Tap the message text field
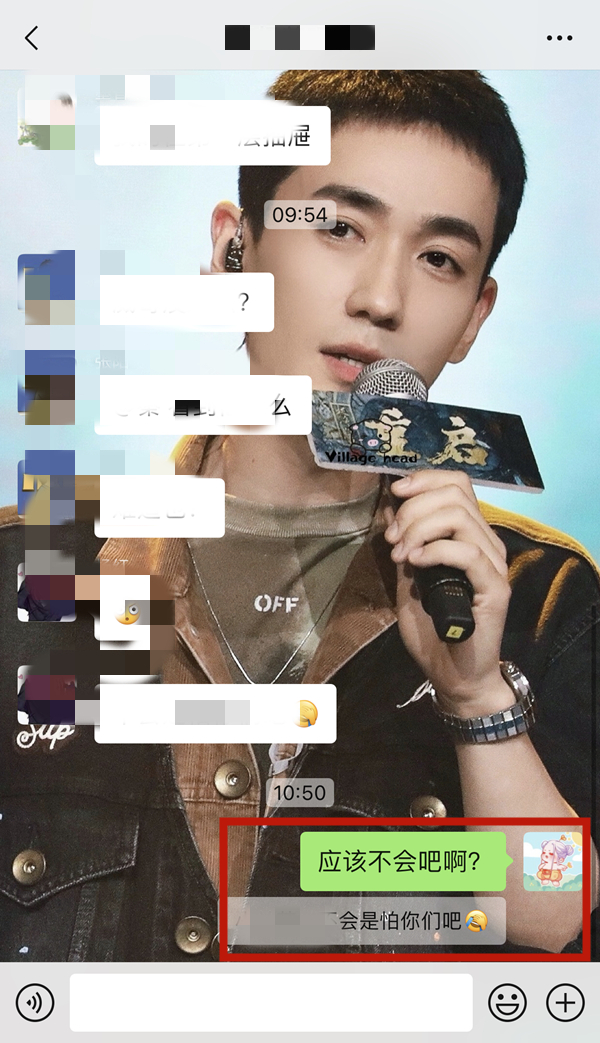The height and width of the screenshot is (1043, 600). 270,1002
